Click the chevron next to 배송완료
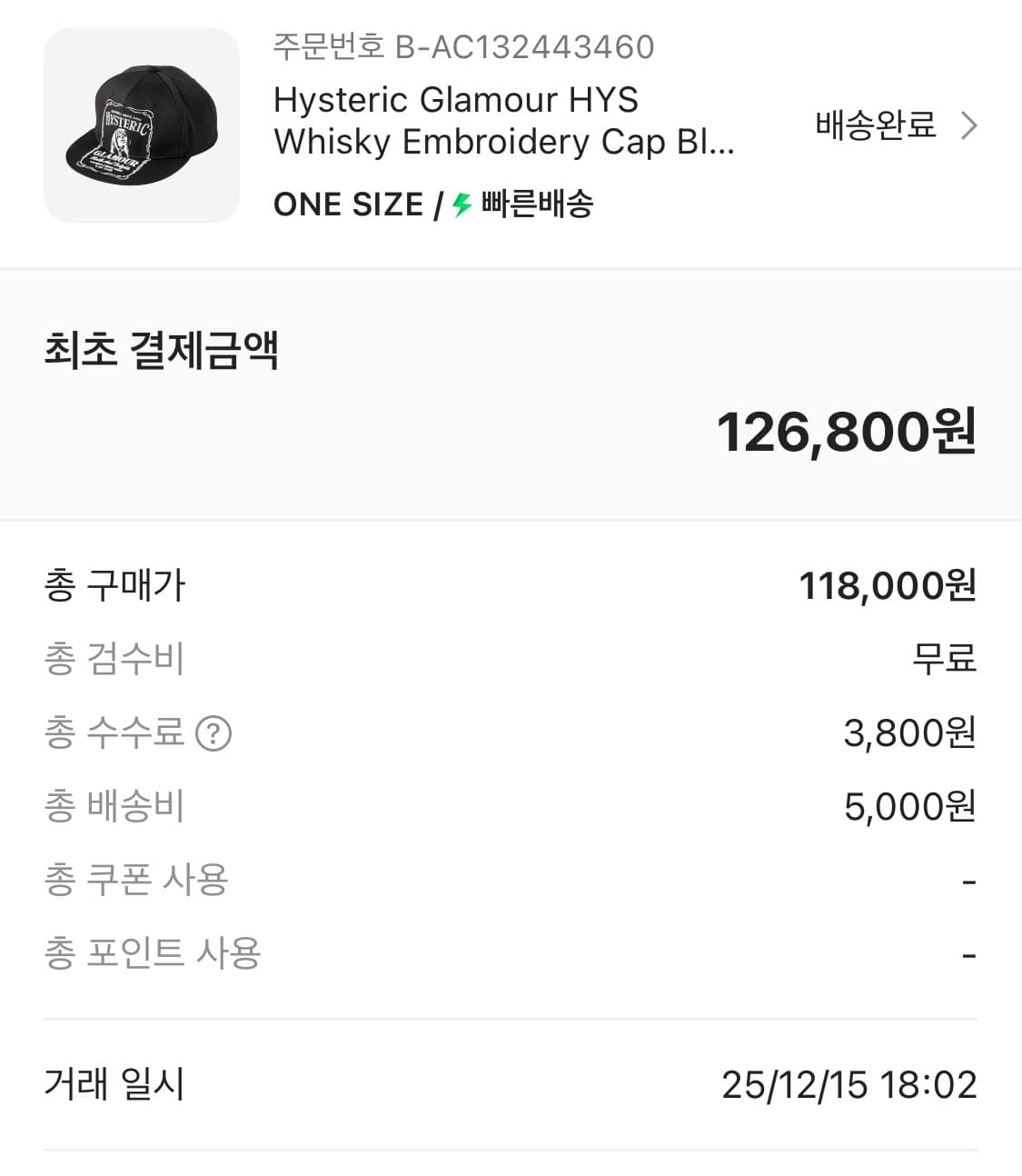Image resolution: width=1022 pixels, height=1176 pixels. (969, 125)
